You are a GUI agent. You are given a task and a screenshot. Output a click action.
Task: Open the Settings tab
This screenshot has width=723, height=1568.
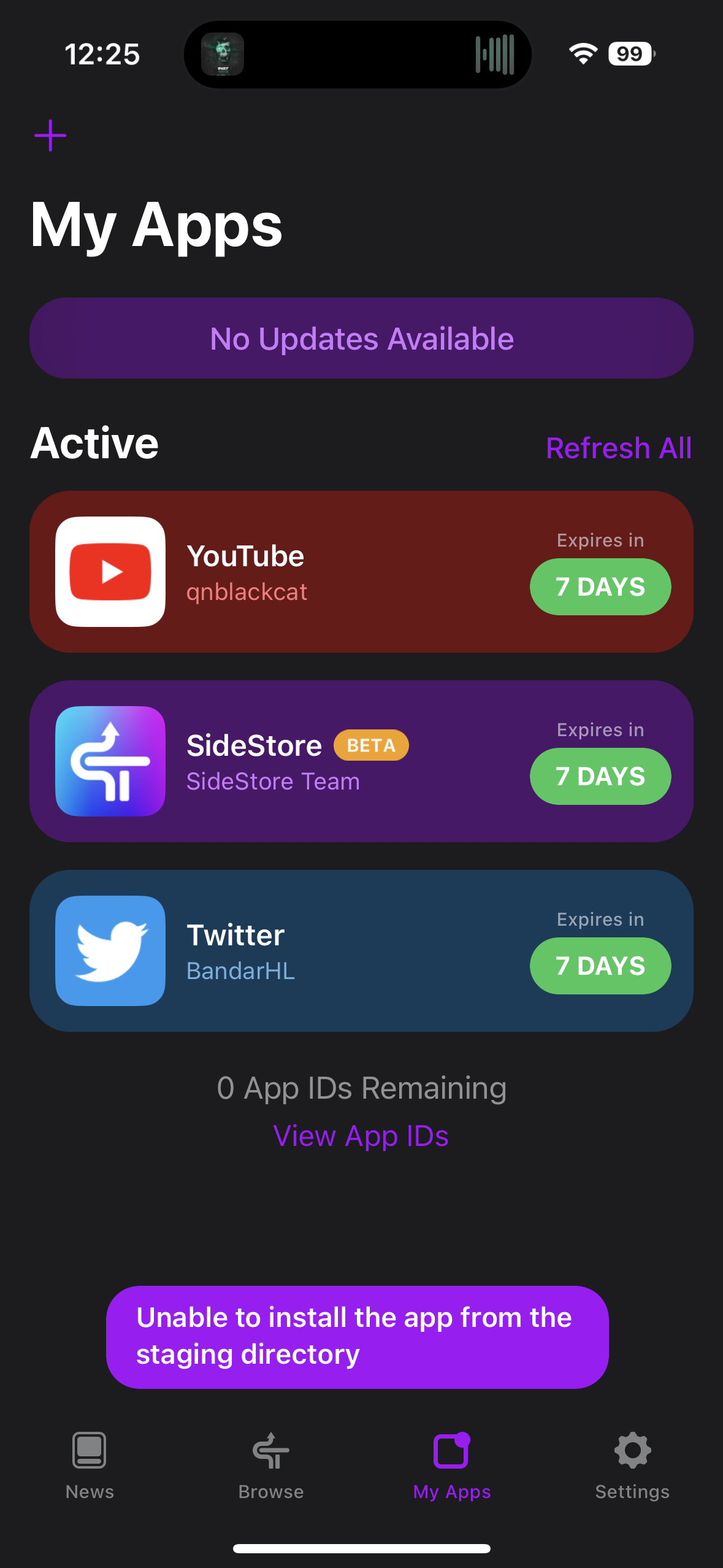pos(632,1464)
